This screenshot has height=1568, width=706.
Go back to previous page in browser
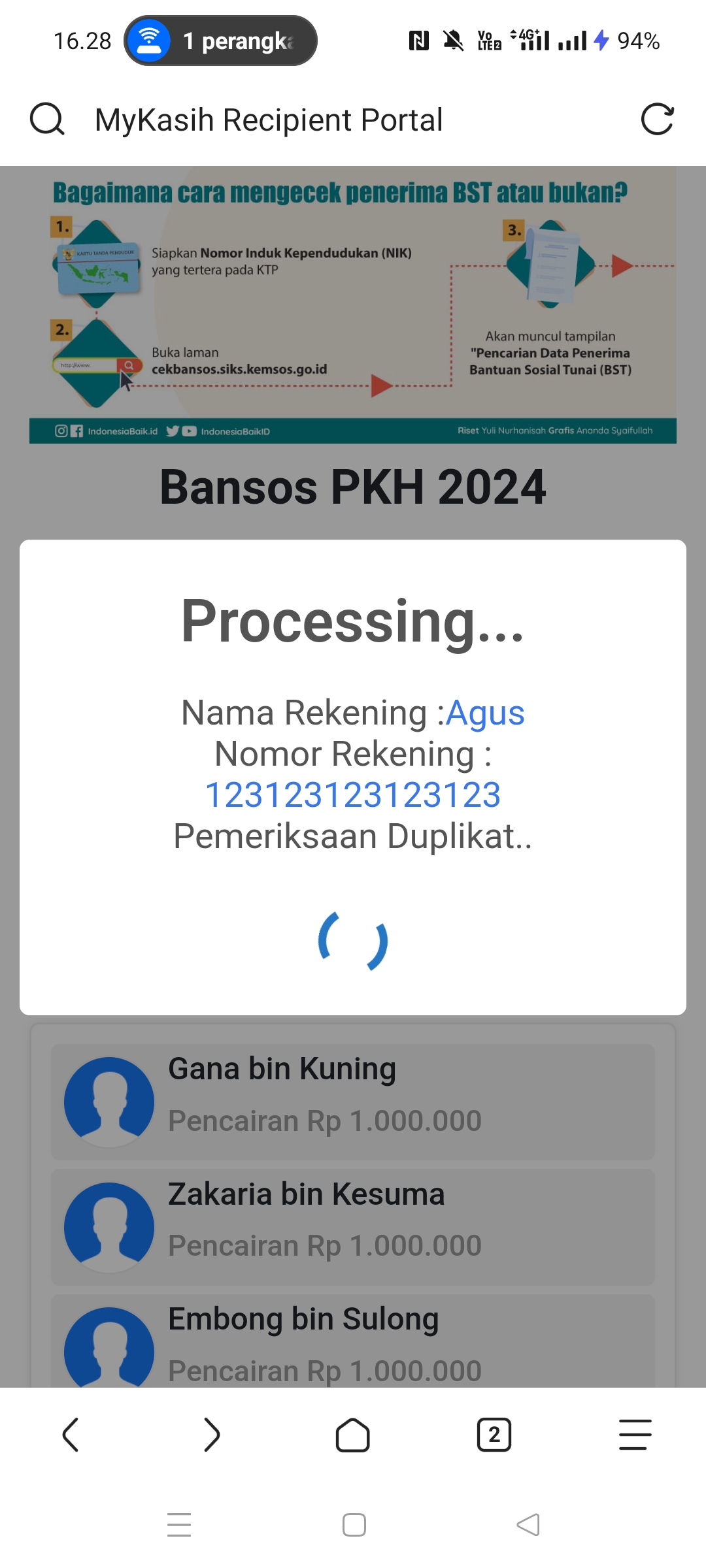point(71,1435)
